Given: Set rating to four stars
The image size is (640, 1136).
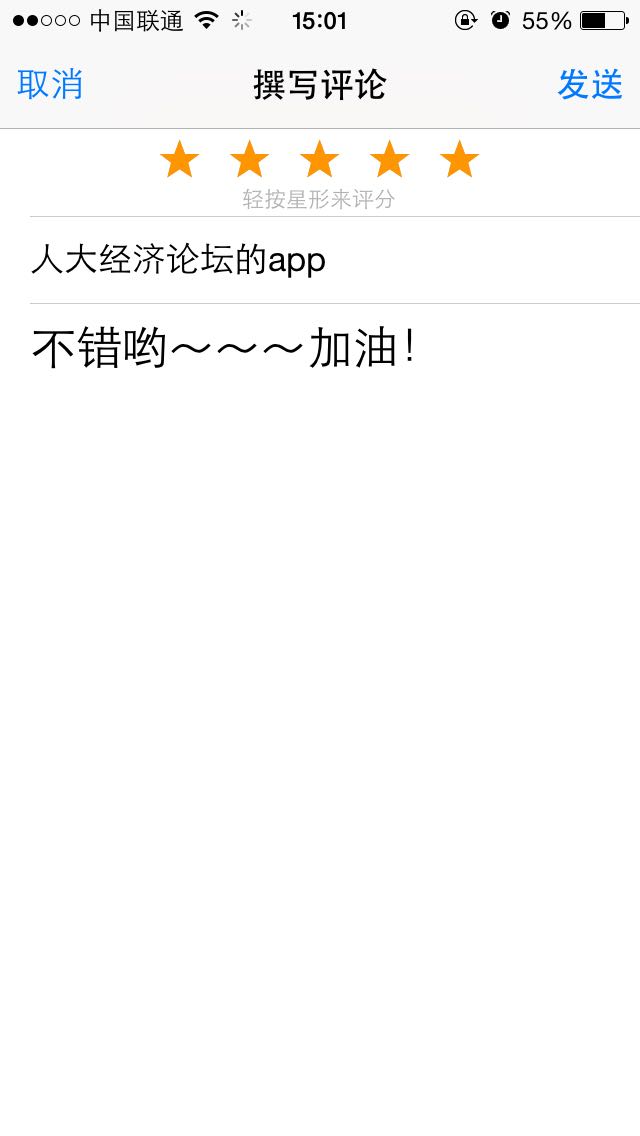Looking at the screenshot, I should 390,160.
